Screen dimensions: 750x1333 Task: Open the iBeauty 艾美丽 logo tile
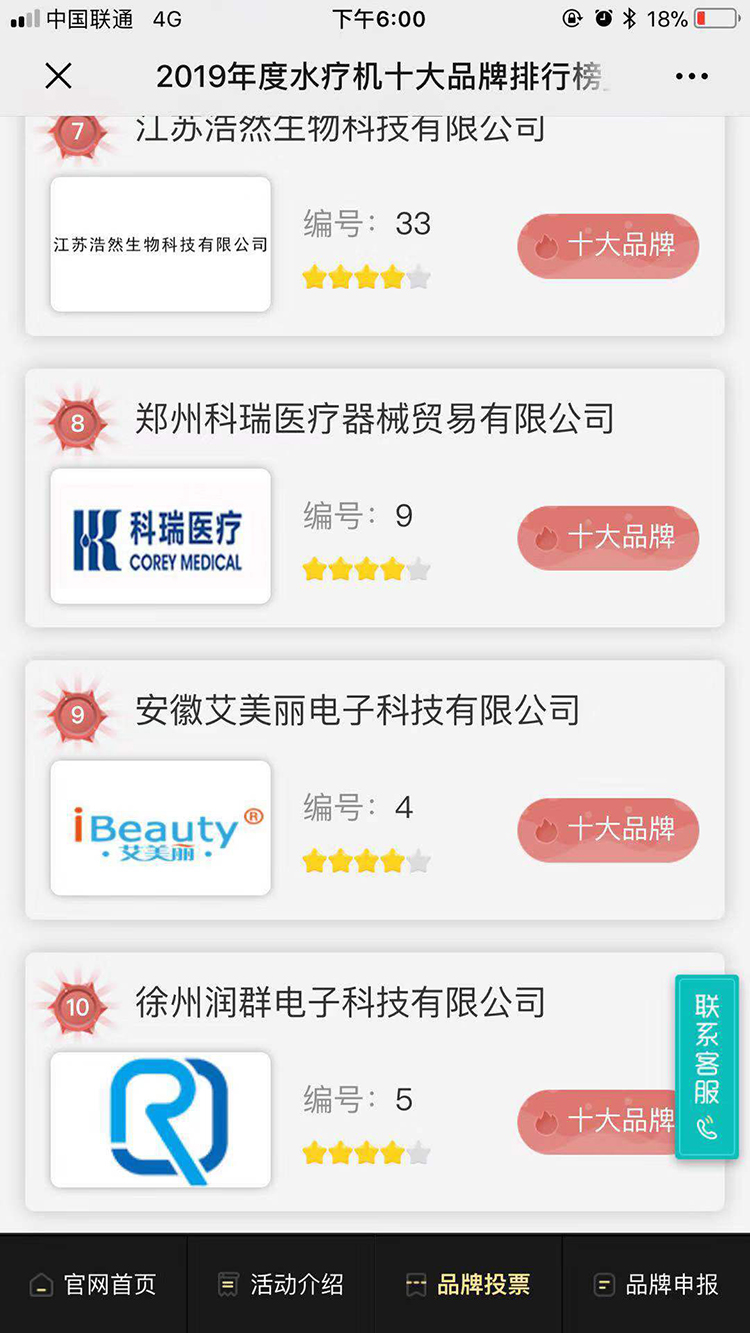(x=160, y=829)
